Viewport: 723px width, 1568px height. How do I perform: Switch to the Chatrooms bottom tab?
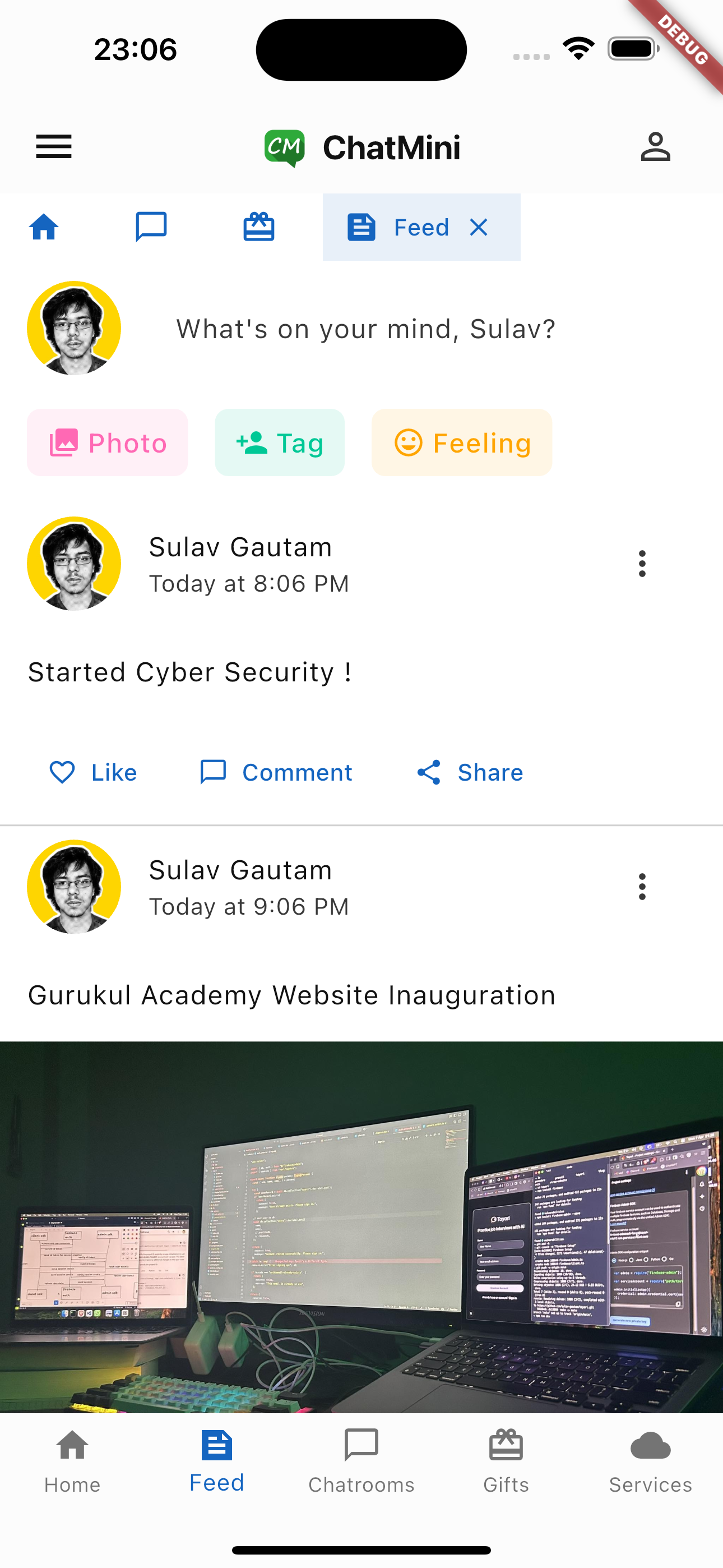click(x=361, y=1461)
